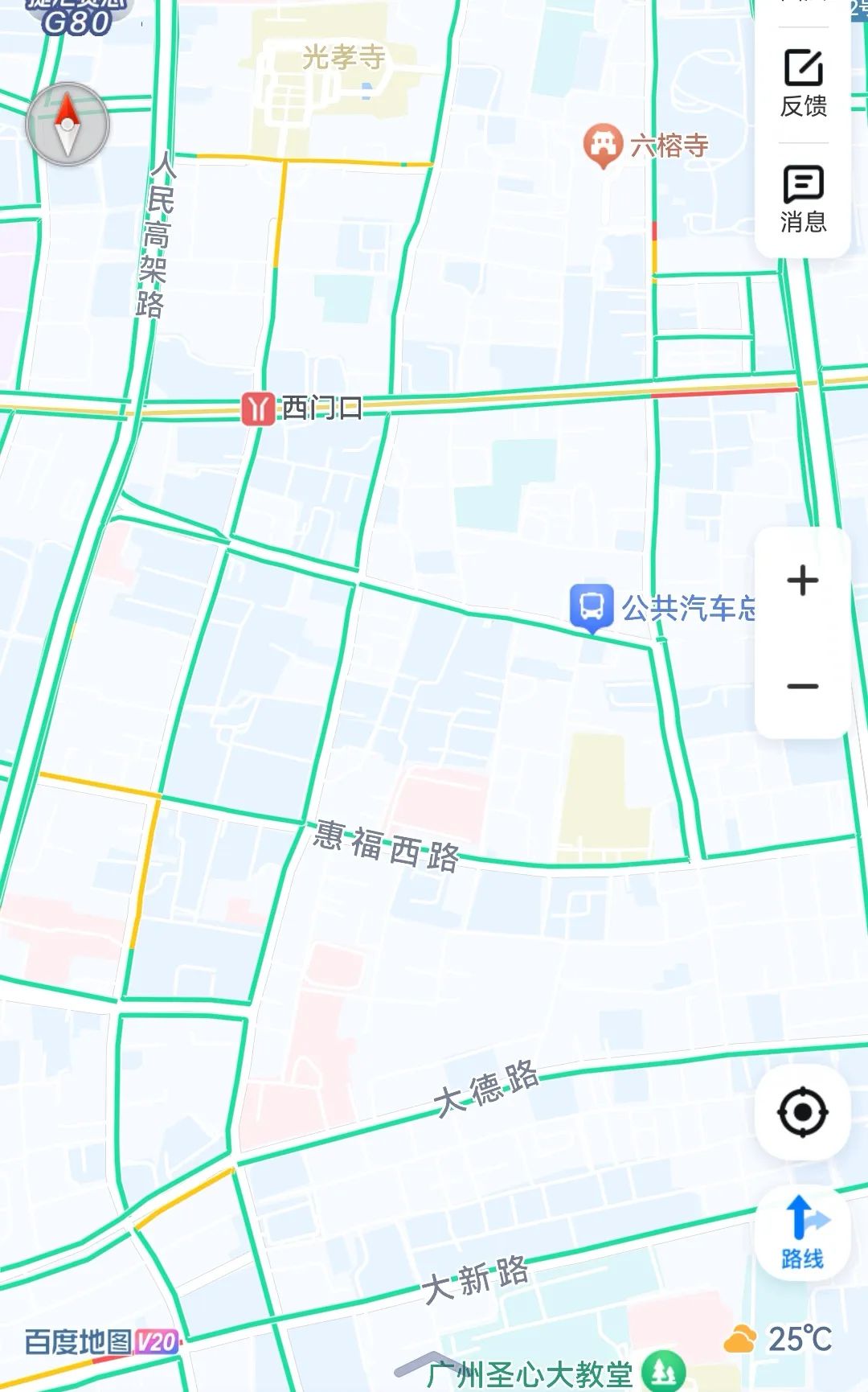Select the 广州圣心大教堂 landmark

pos(556,1374)
